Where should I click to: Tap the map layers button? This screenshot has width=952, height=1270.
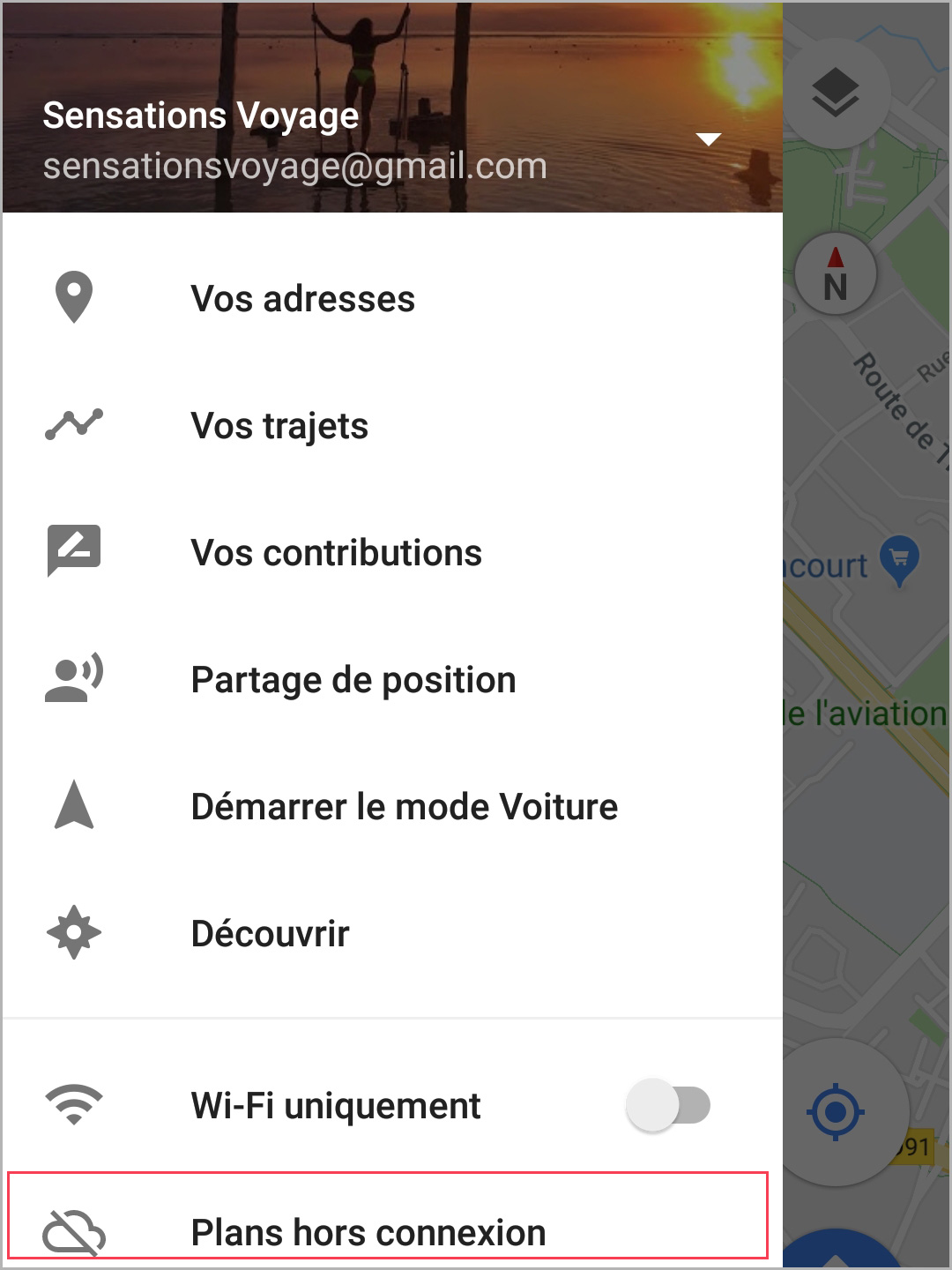pos(835,94)
